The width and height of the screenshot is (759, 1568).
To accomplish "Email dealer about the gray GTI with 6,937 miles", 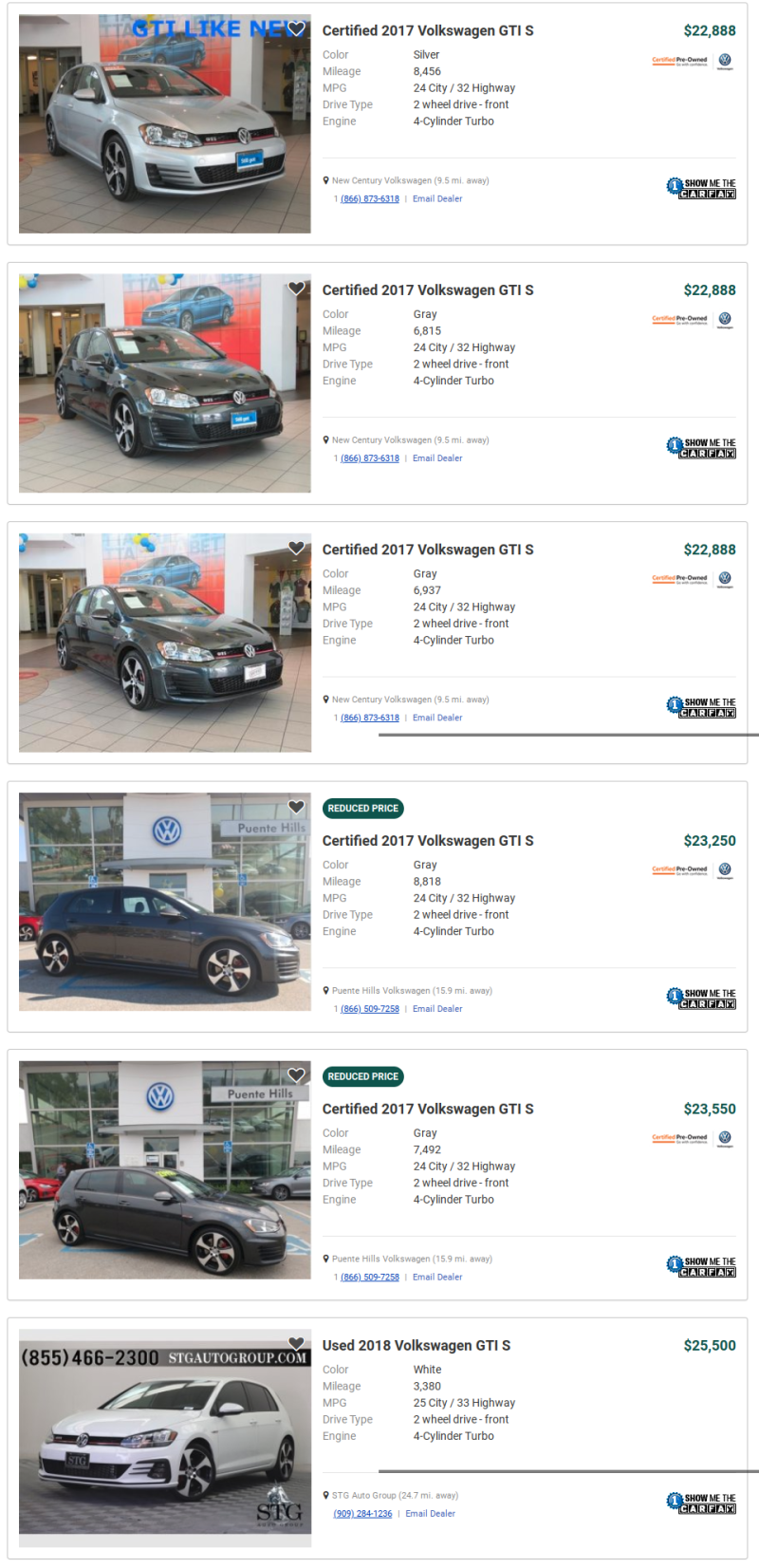I will point(437,719).
